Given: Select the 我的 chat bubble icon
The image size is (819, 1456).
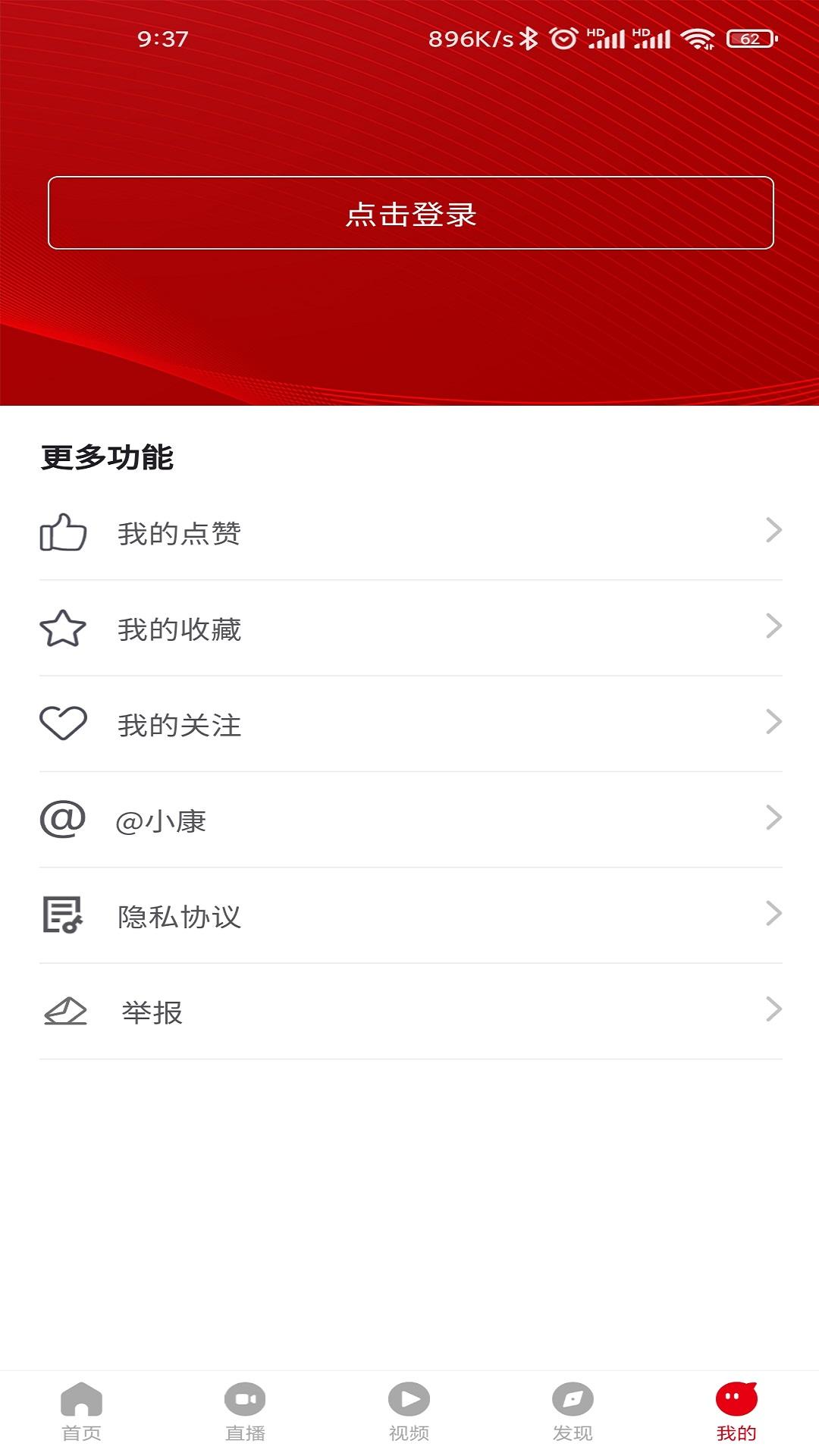Looking at the screenshot, I should click(735, 1399).
